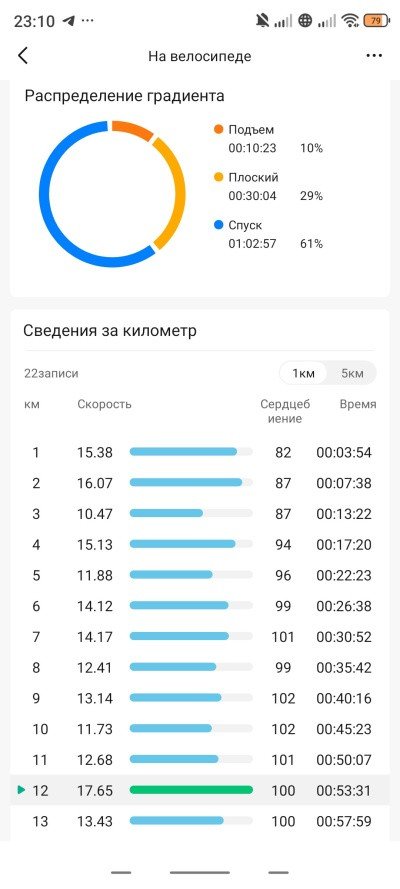Switch to the 5км segment
Viewport: 400px width, 889px height.
[352, 373]
